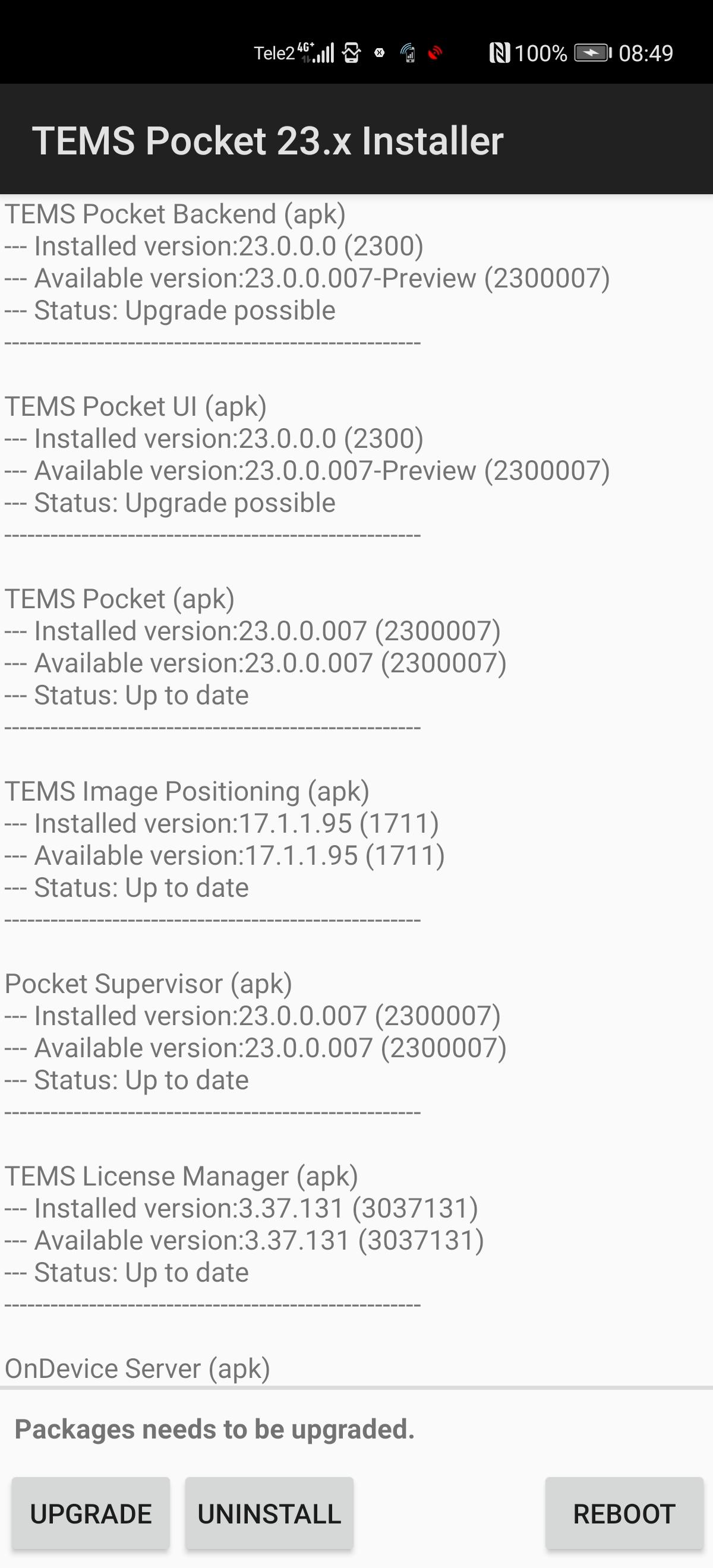The image size is (713, 1568).
Task: Hit the REBOOT button
Action: pyautogui.click(x=623, y=1513)
